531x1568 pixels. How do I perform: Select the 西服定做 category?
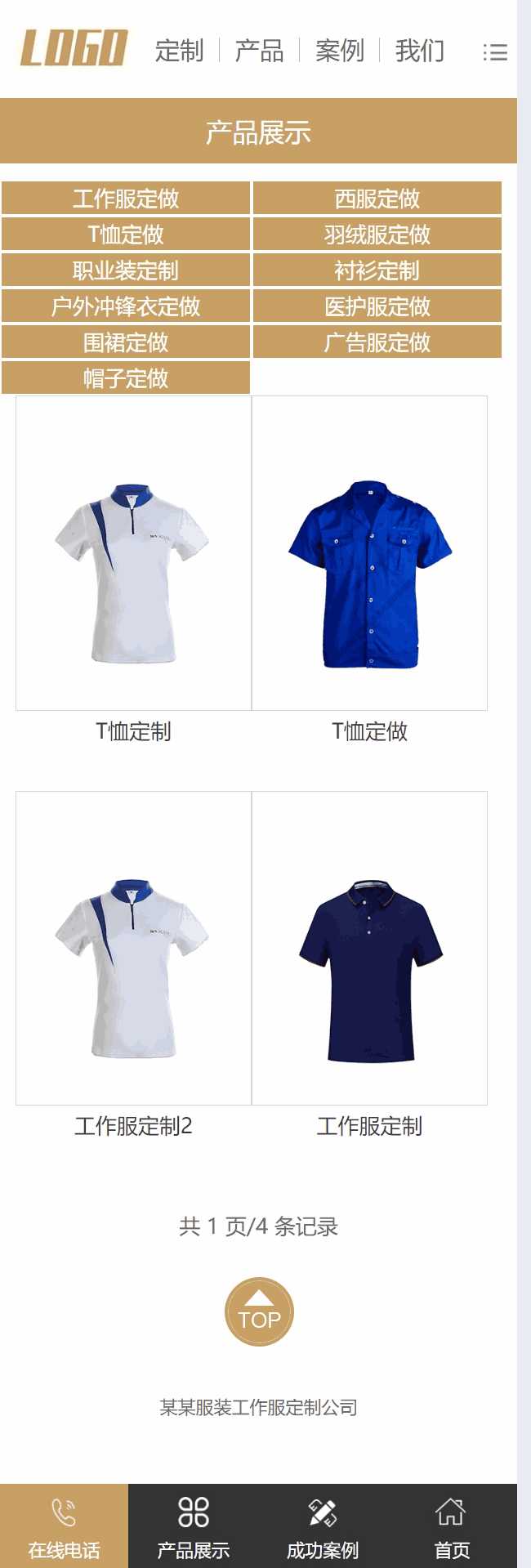click(377, 199)
